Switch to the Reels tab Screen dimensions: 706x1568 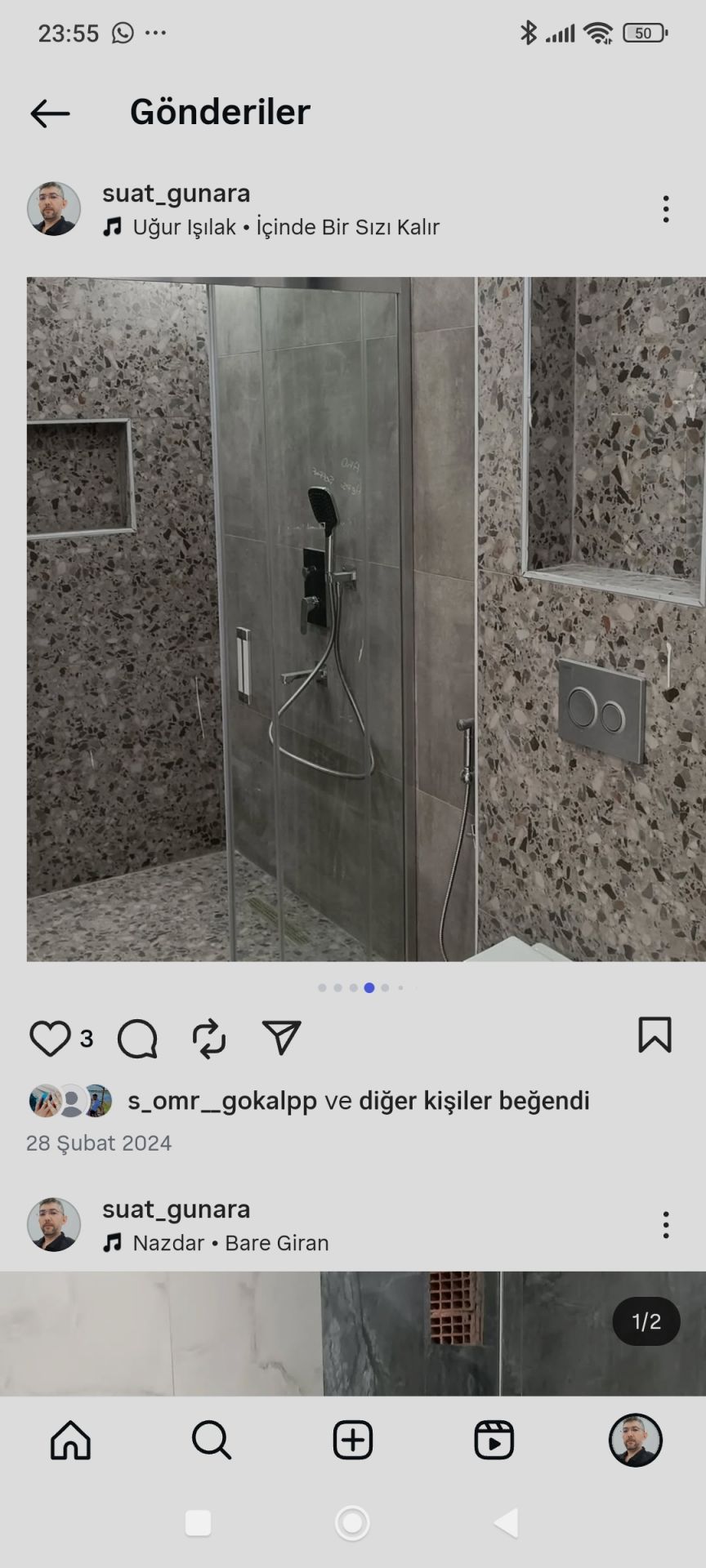[x=494, y=1440]
